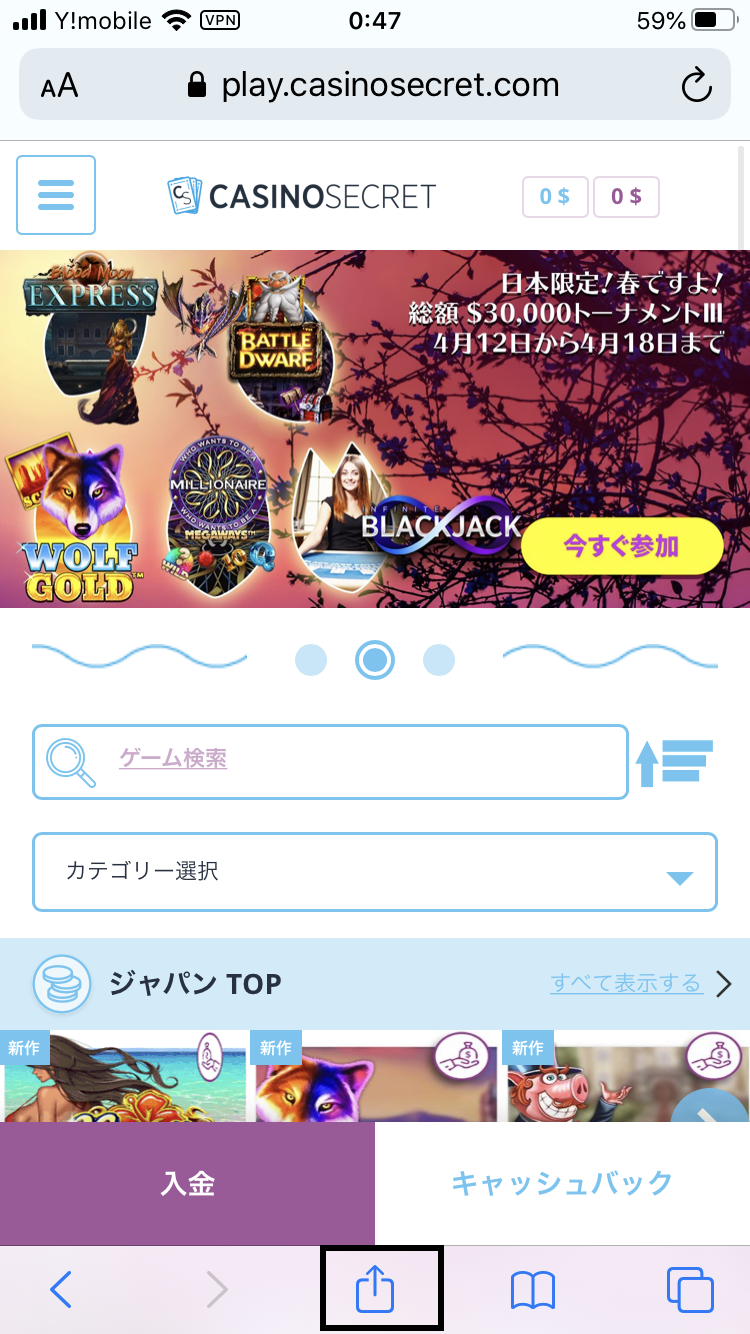This screenshot has height=1334, width=750.
Task: Tap the purple 0 $ balance button
Action: click(x=626, y=196)
